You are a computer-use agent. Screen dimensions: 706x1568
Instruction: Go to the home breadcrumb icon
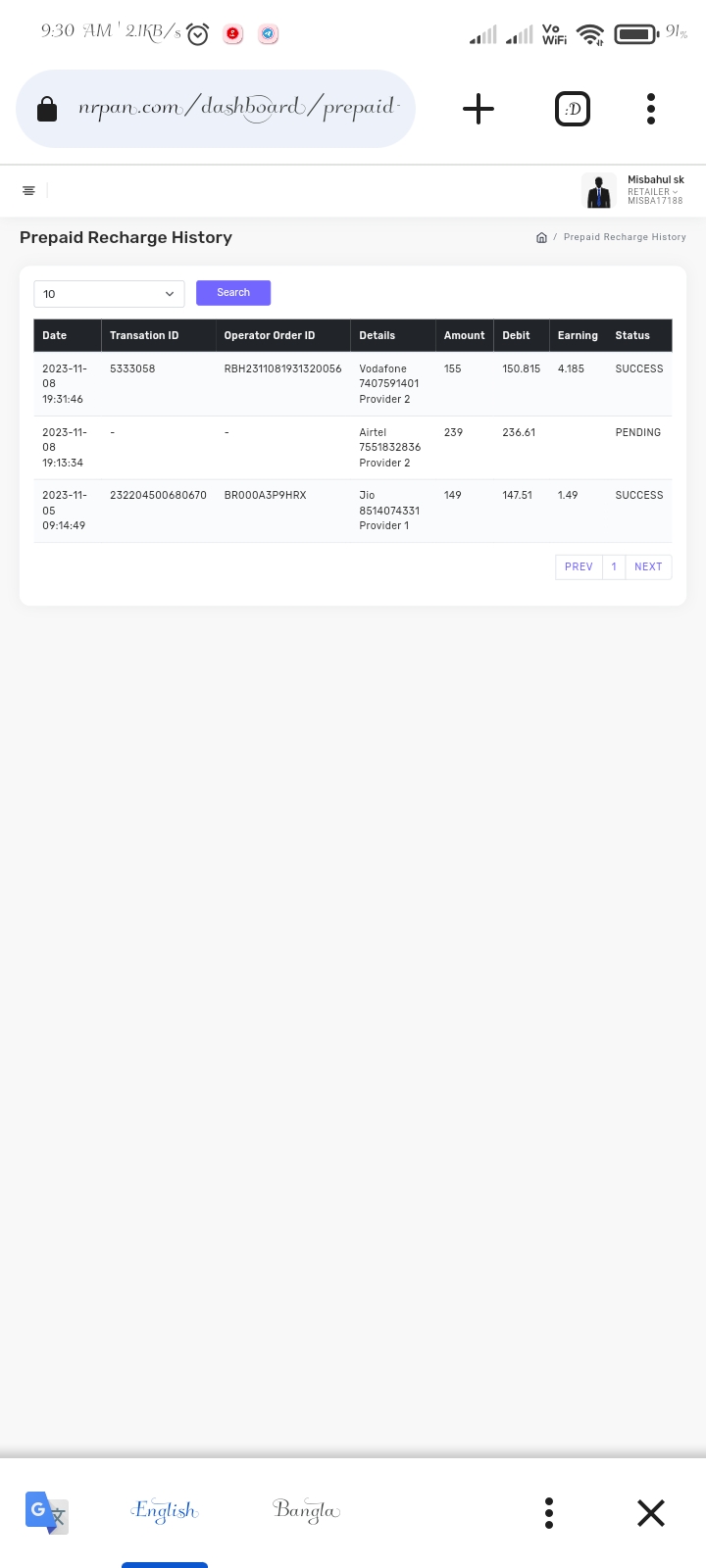point(541,237)
